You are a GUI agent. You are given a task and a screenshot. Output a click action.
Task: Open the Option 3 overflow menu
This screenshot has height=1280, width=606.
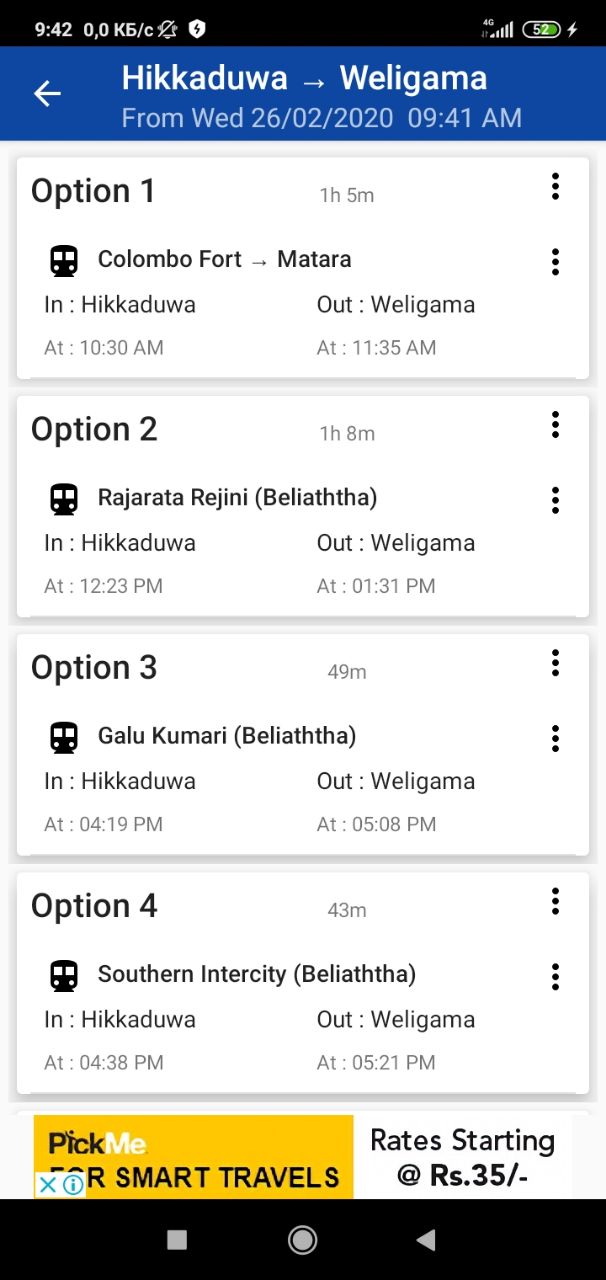pyautogui.click(x=555, y=662)
